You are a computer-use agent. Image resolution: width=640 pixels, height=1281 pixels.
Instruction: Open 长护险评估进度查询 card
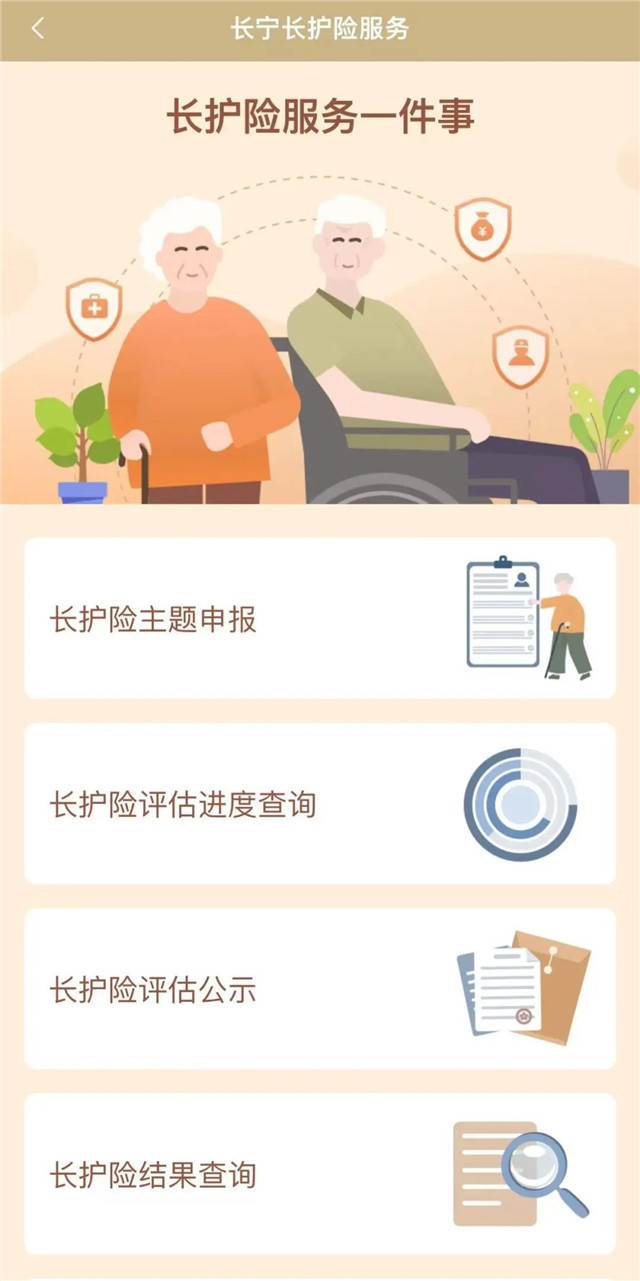pos(320,803)
